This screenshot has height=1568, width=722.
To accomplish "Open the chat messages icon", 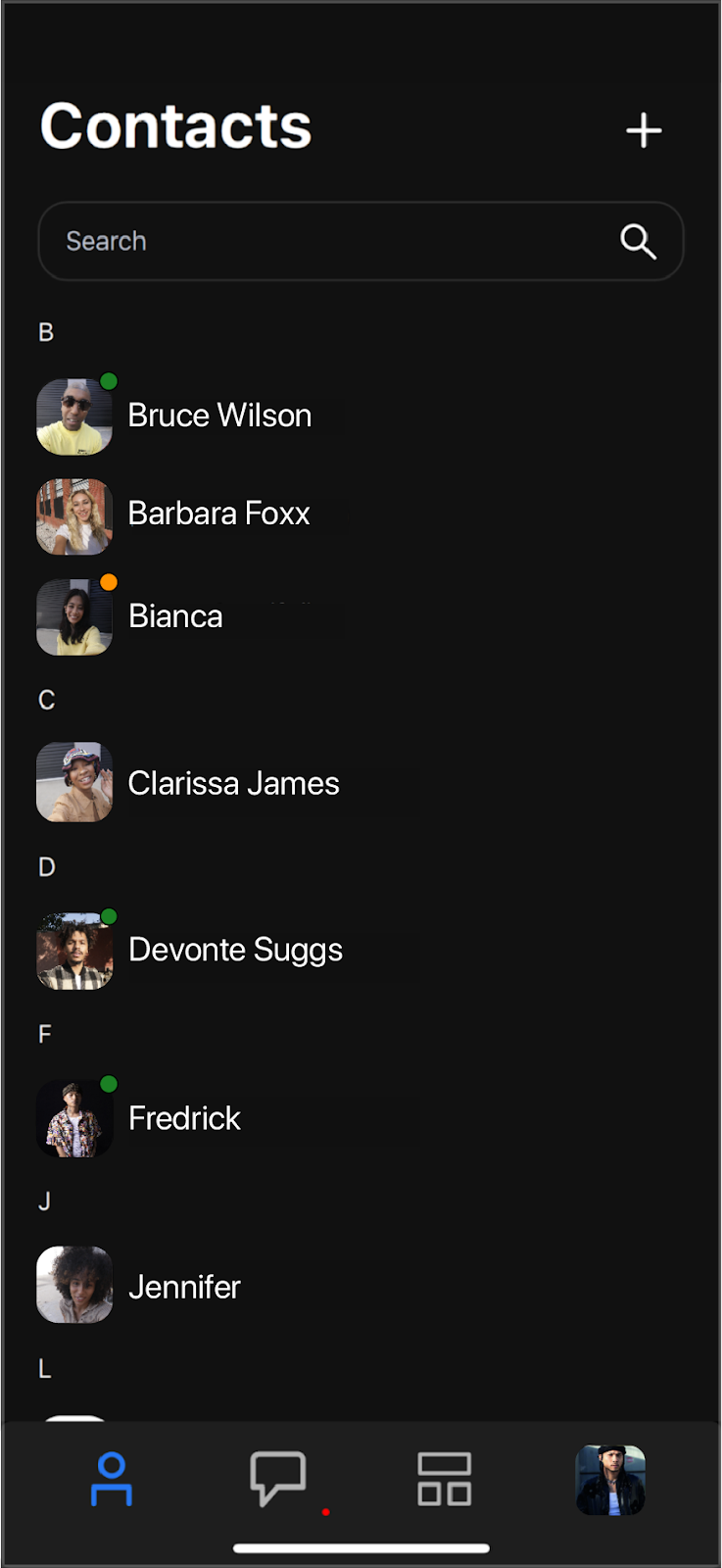I will [277, 1480].
